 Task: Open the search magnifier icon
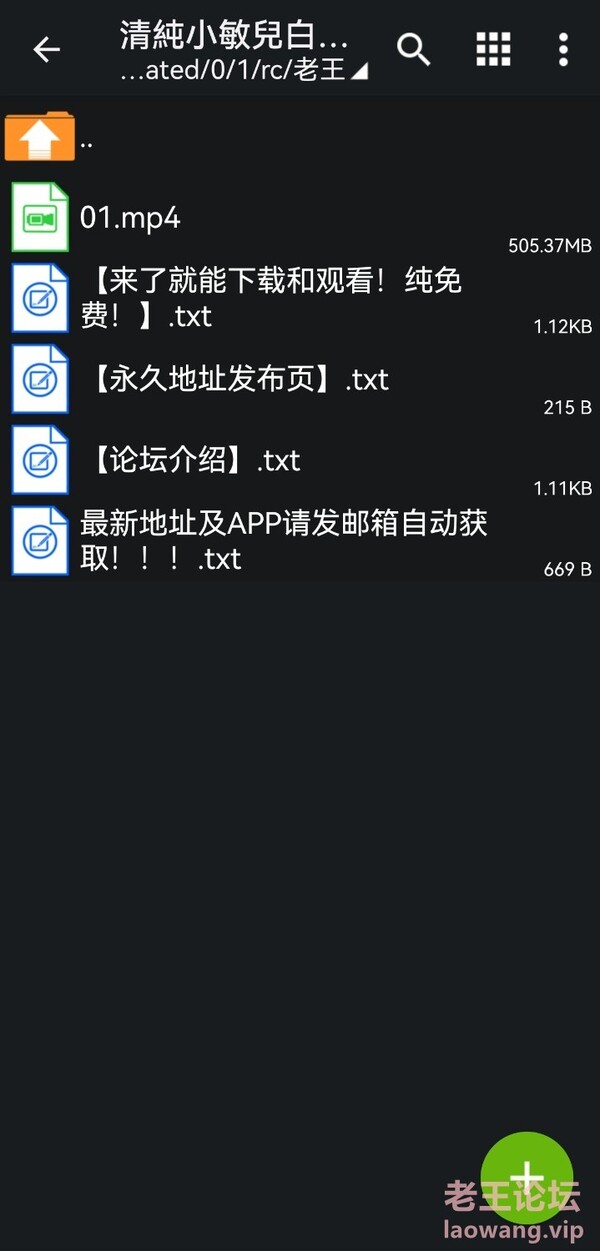[x=414, y=48]
